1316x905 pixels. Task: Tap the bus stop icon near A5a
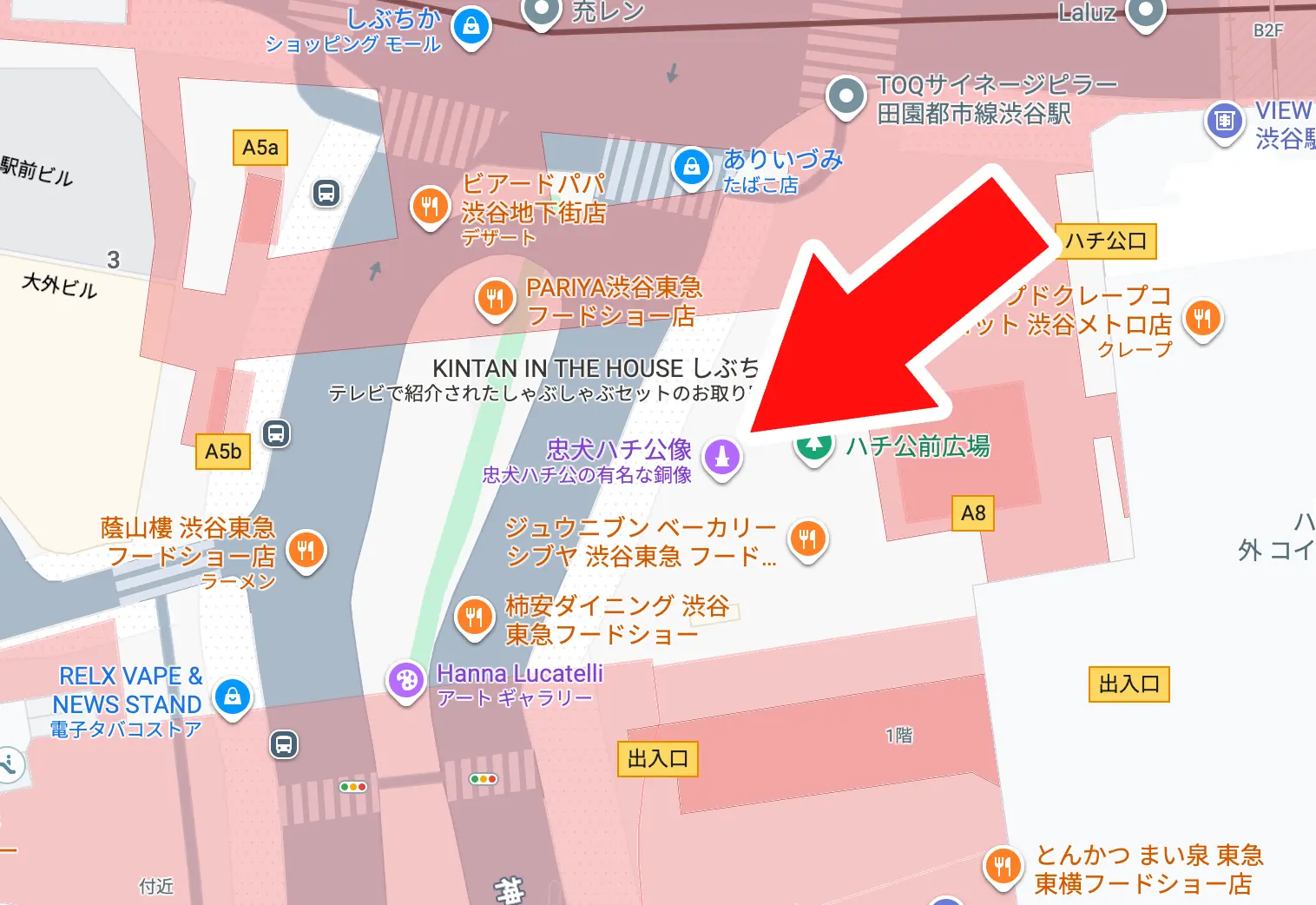point(326,193)
